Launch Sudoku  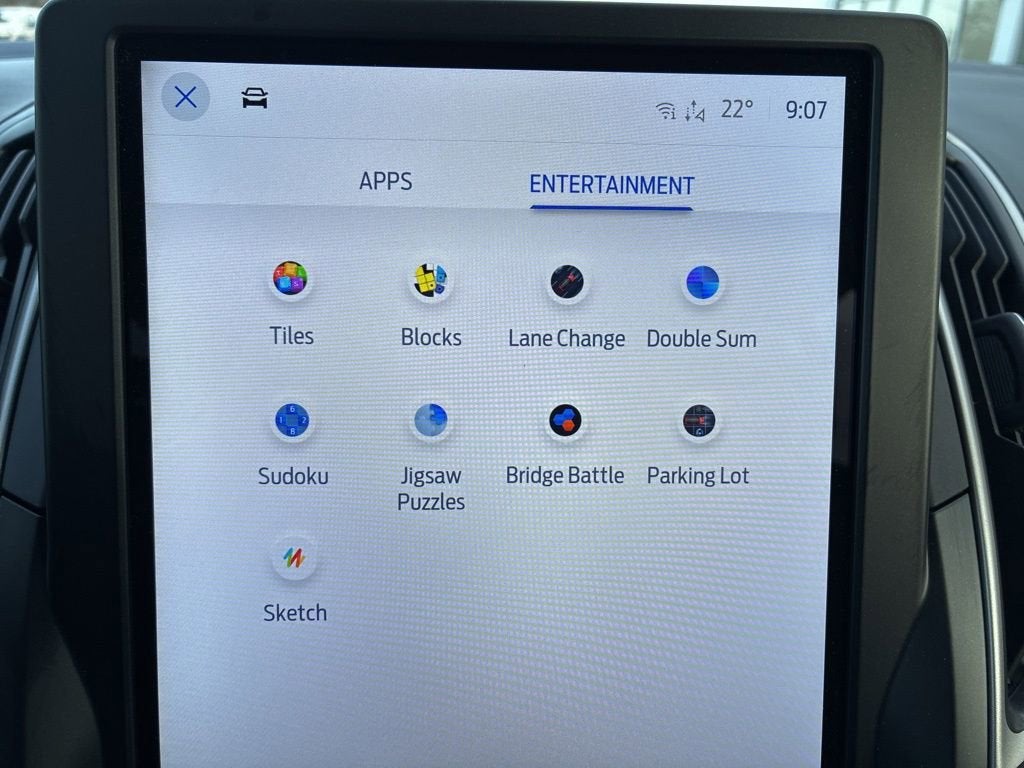coord(292,421)
